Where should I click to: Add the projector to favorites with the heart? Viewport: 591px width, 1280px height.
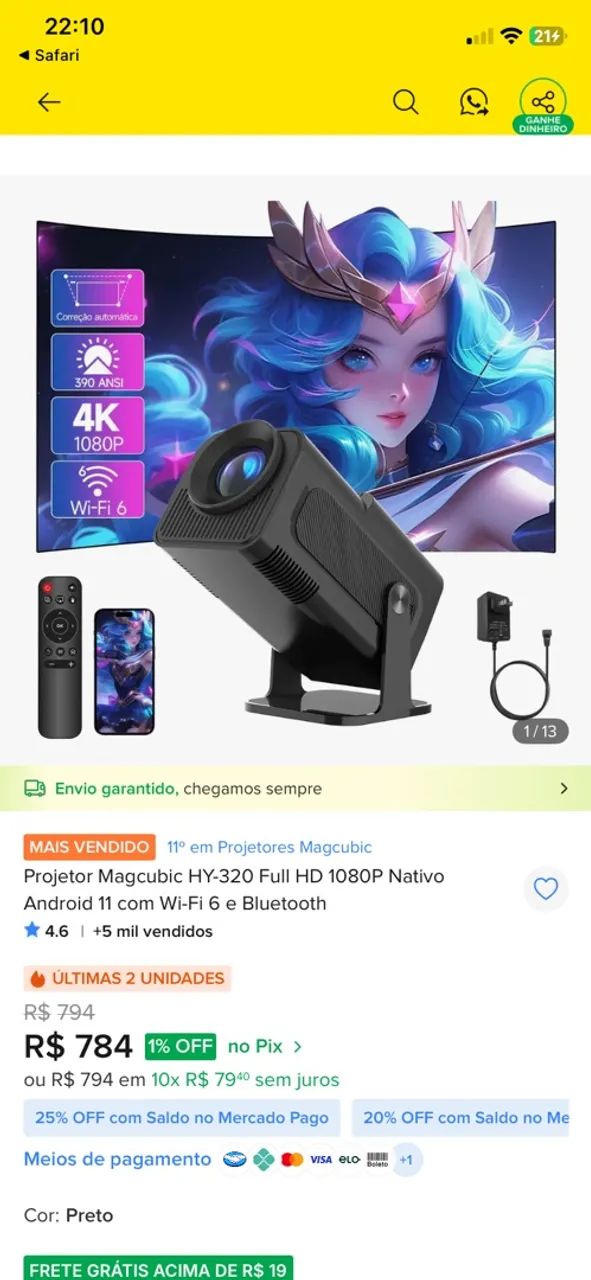pyautogui.click(x=545, y=889)
